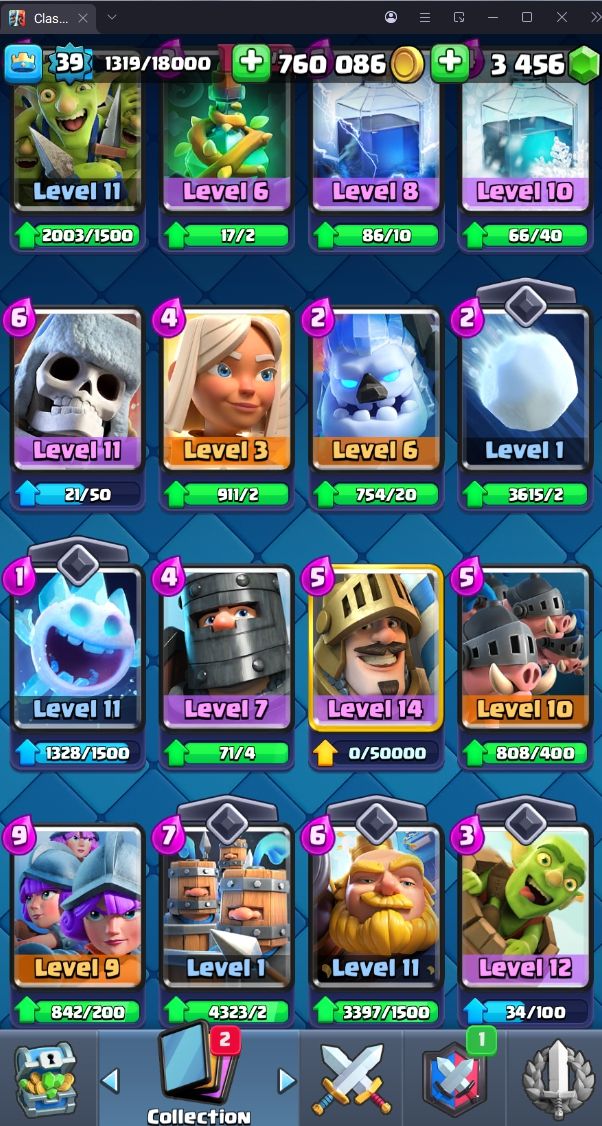Screen dimensions: 602x1126
Task: Select the barrel recruits card, Level 1
Action: pyautogui.click(x=226, y=910)
